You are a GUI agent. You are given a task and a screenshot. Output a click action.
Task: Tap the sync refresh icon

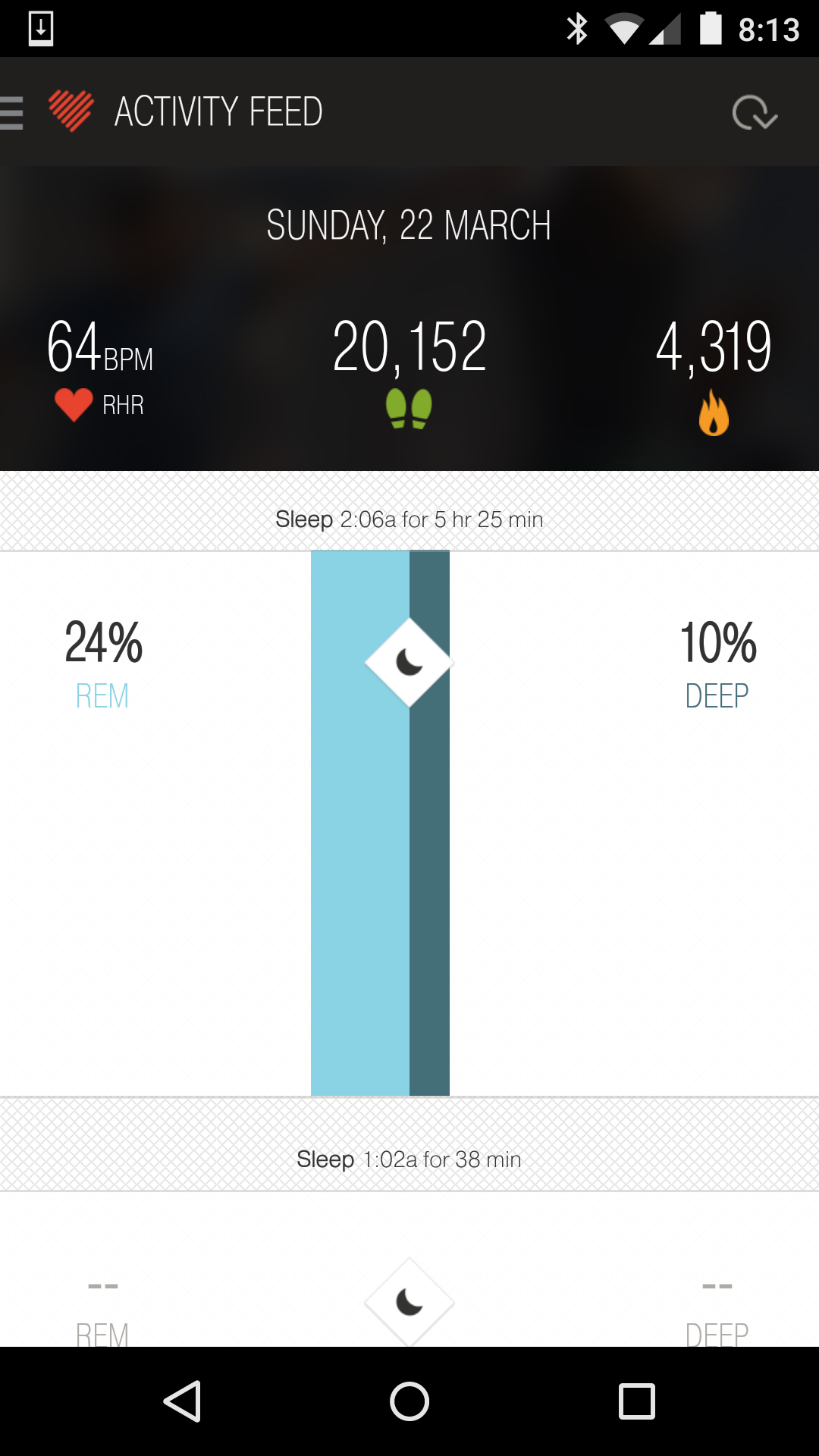(754, 113)
